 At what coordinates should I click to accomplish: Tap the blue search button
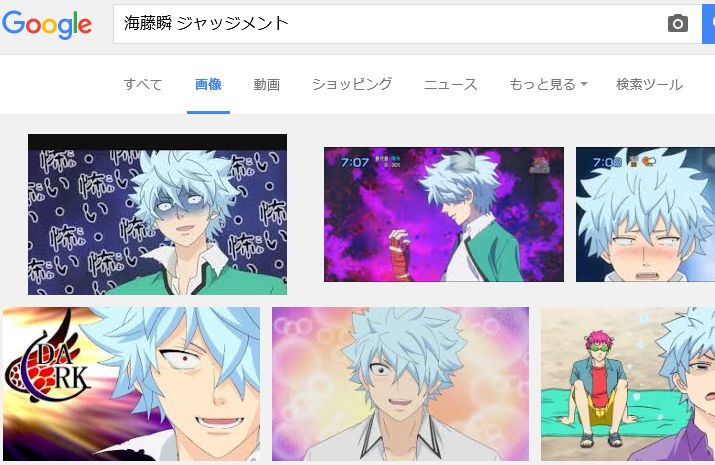[708, 24]
